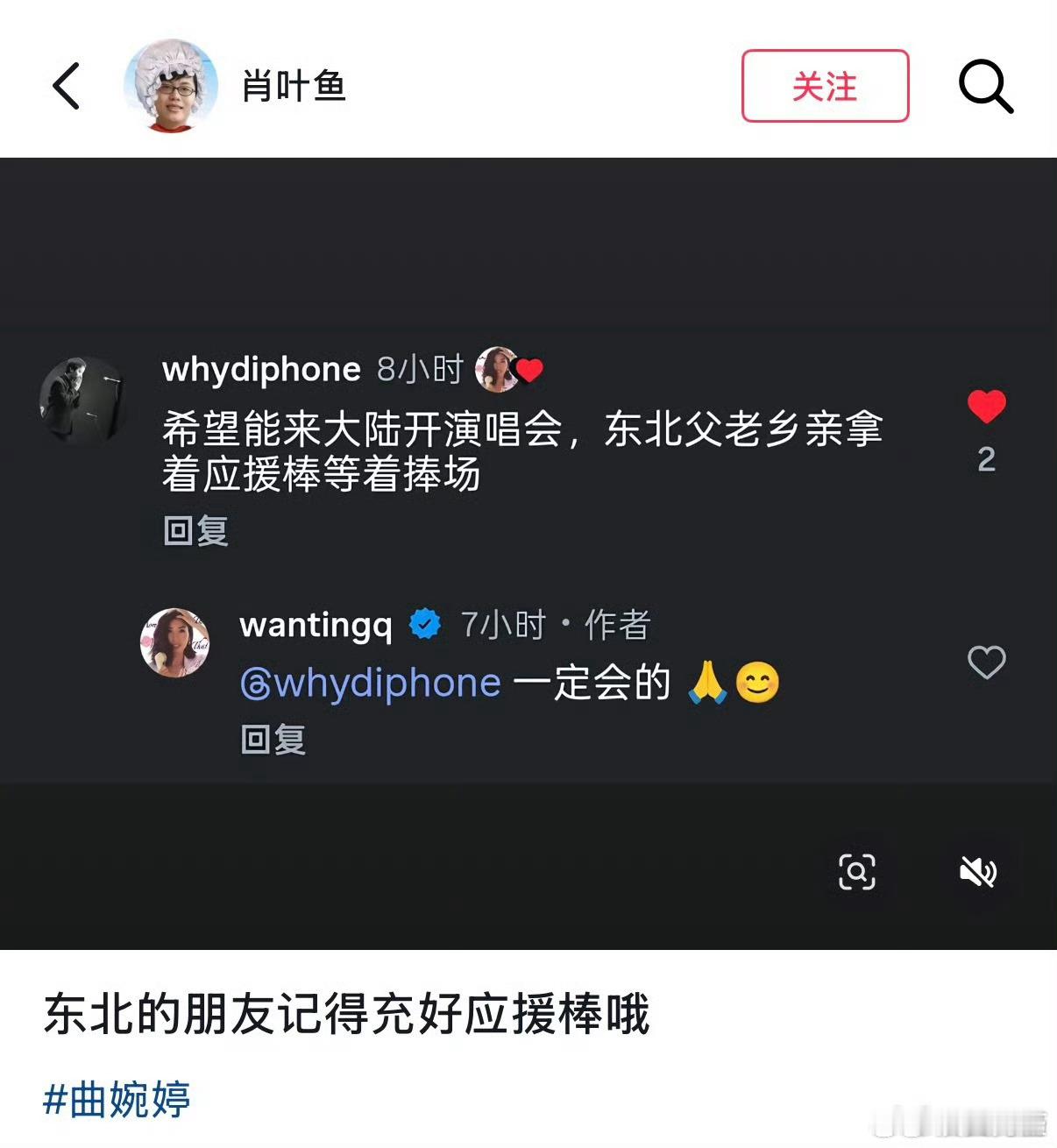The height and width of the screenshot is (1148, 1057).
Task: Open the @whydiphone mention link
Action: (368, 682)
